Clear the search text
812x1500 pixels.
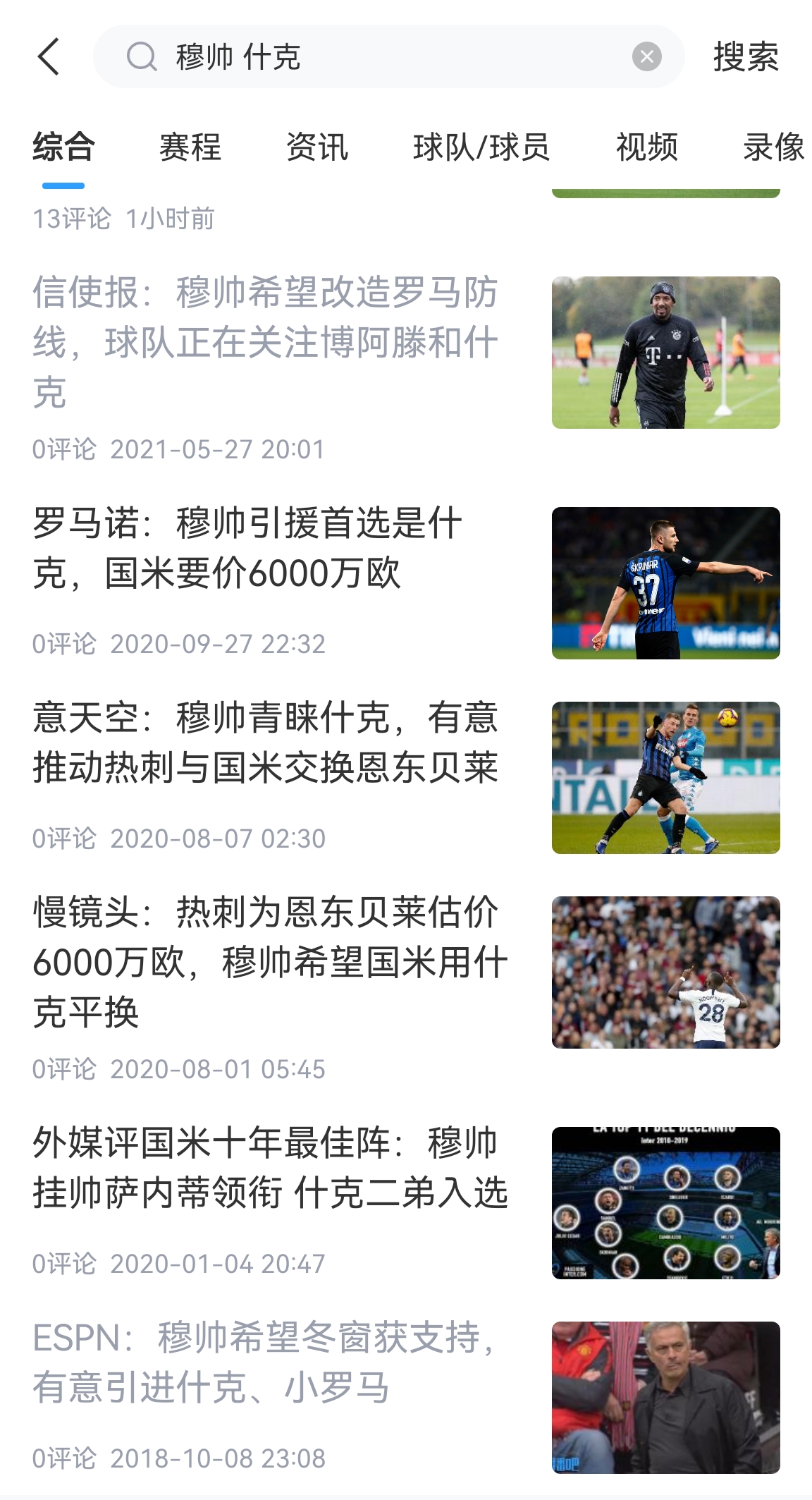click(646, 56)
